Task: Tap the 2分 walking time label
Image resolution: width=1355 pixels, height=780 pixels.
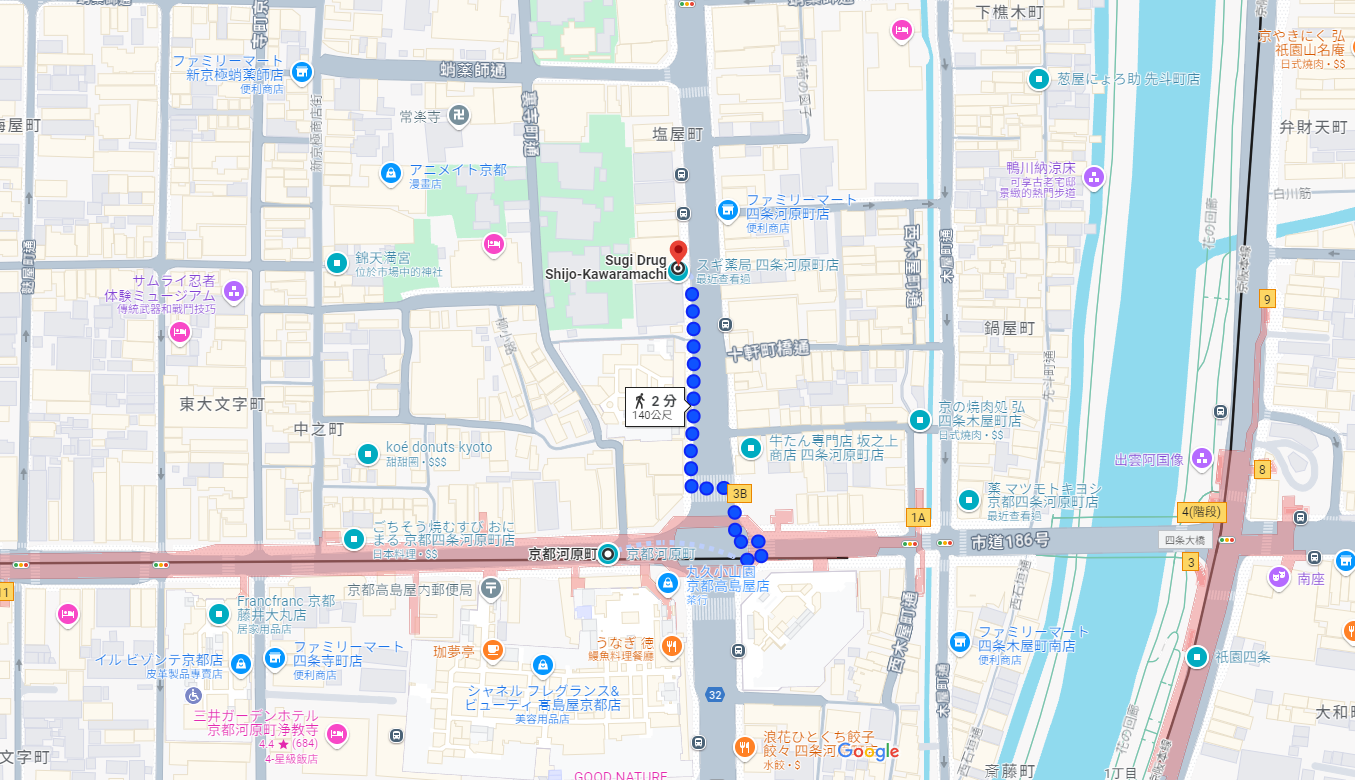Action: [x=655, y=406]
